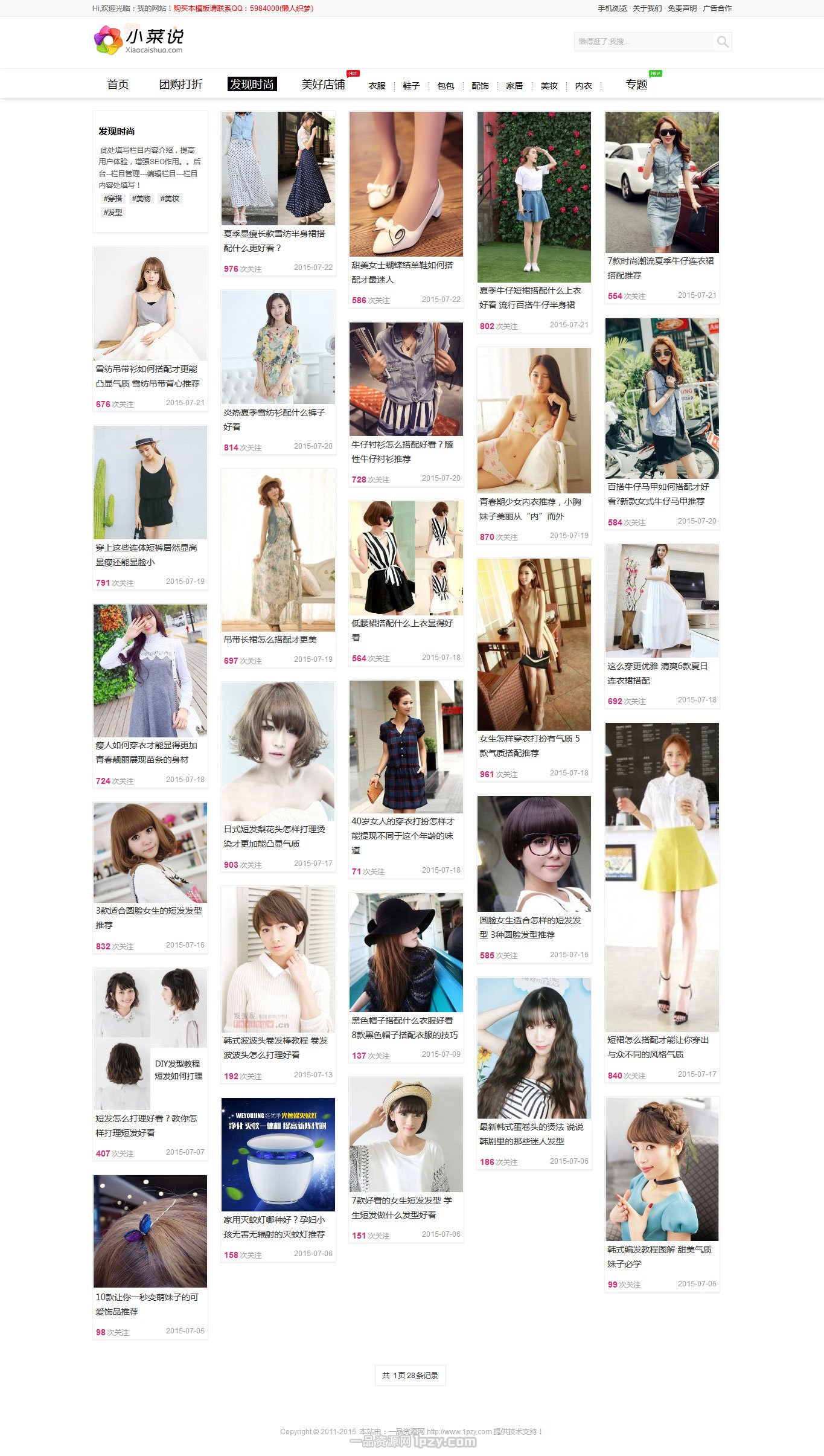The height and width of the screenshot is (1456, 824).
Task: Select the 衣服 category link
Action: pyautogui.click(x=377, y=86)
